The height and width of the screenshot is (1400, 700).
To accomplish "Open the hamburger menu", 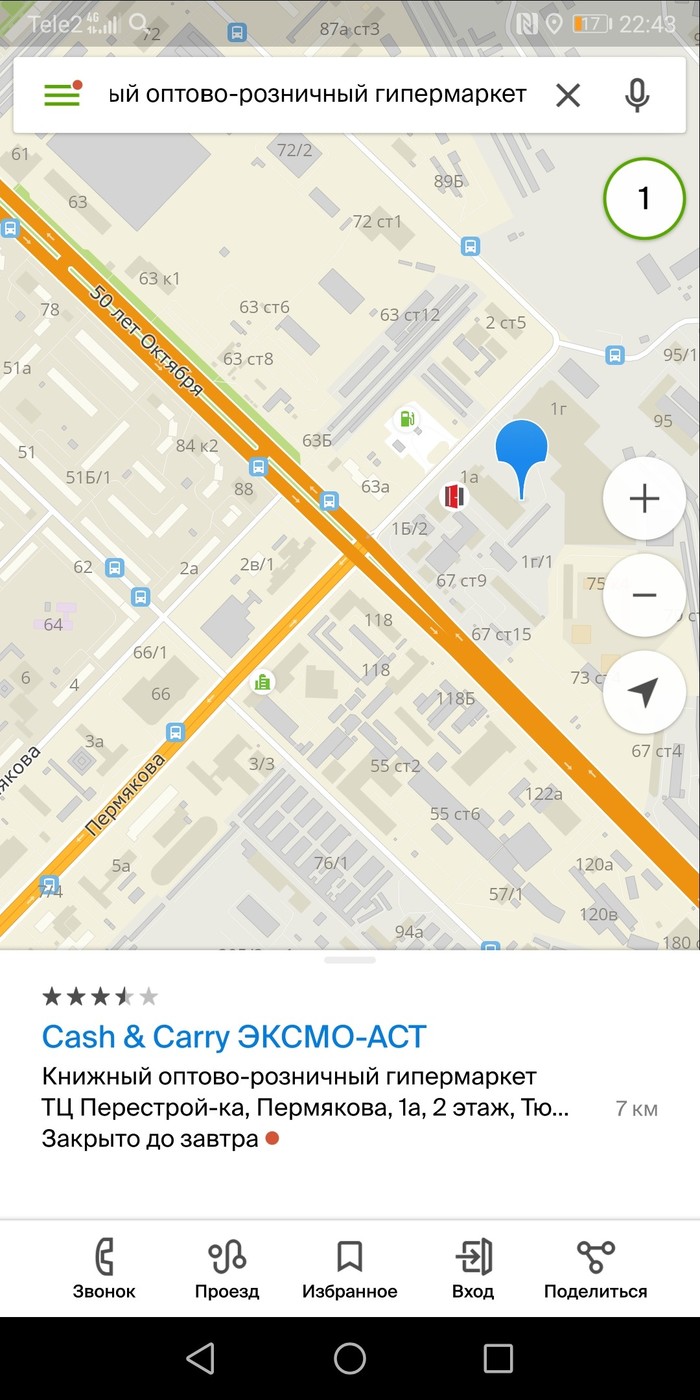I will coord(61,95).
